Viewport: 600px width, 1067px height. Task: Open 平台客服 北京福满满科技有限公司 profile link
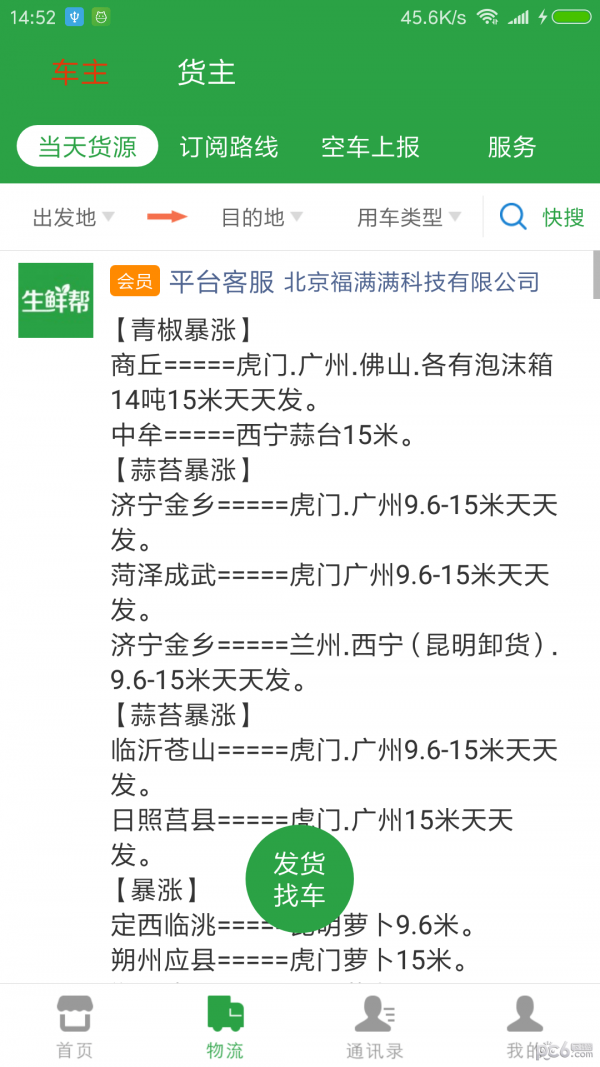tap(354, 281)
